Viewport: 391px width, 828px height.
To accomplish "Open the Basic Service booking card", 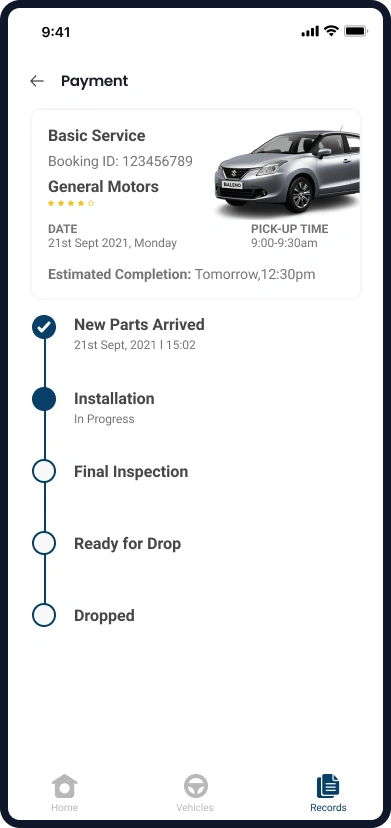I will pos(196,204).
